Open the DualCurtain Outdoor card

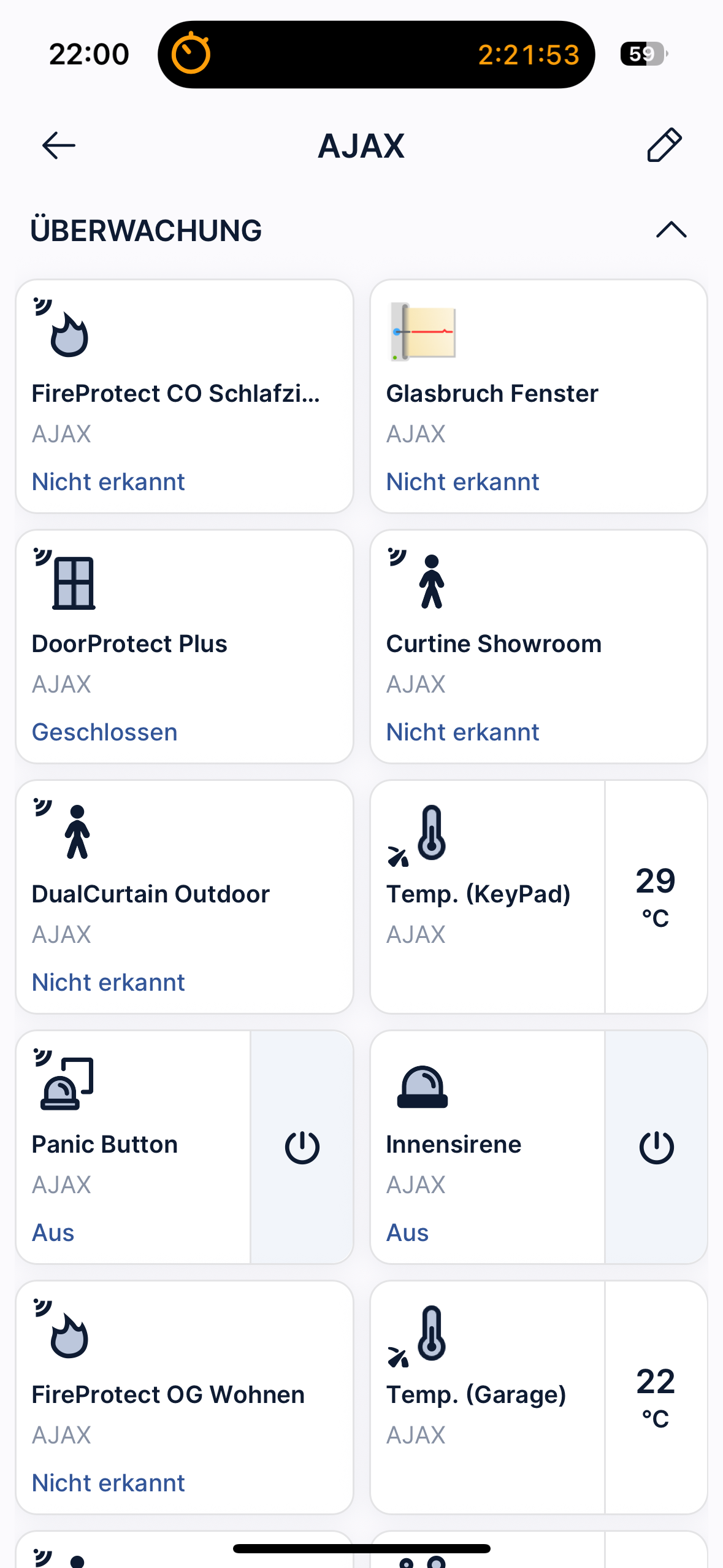coord(184,897)
